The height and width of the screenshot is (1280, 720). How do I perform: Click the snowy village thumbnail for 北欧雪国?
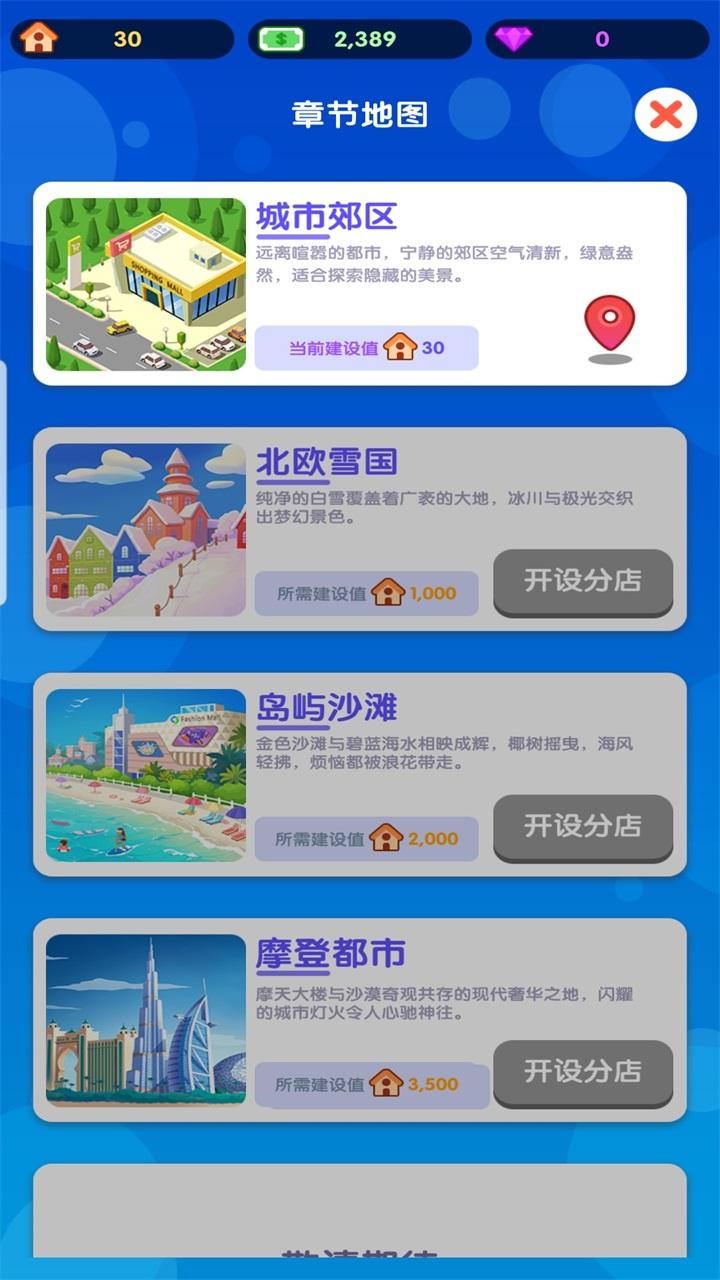click(146, 530)
